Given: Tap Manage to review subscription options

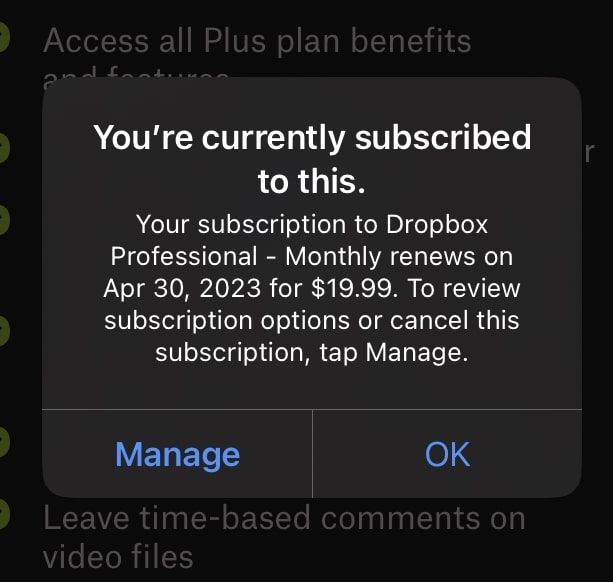Looking at the screenshot, I should click(177, 455).
